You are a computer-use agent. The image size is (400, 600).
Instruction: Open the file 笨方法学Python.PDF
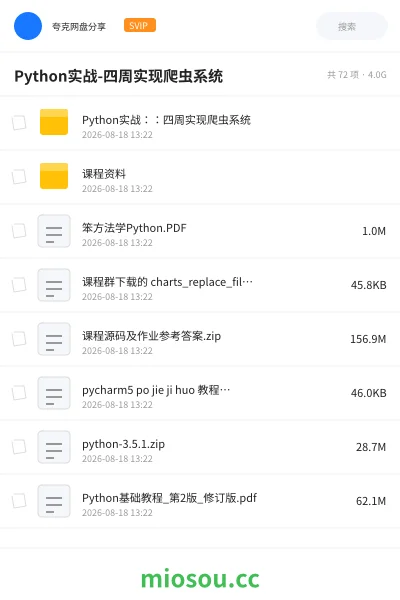pyautogui.click(x=200, y=231)
